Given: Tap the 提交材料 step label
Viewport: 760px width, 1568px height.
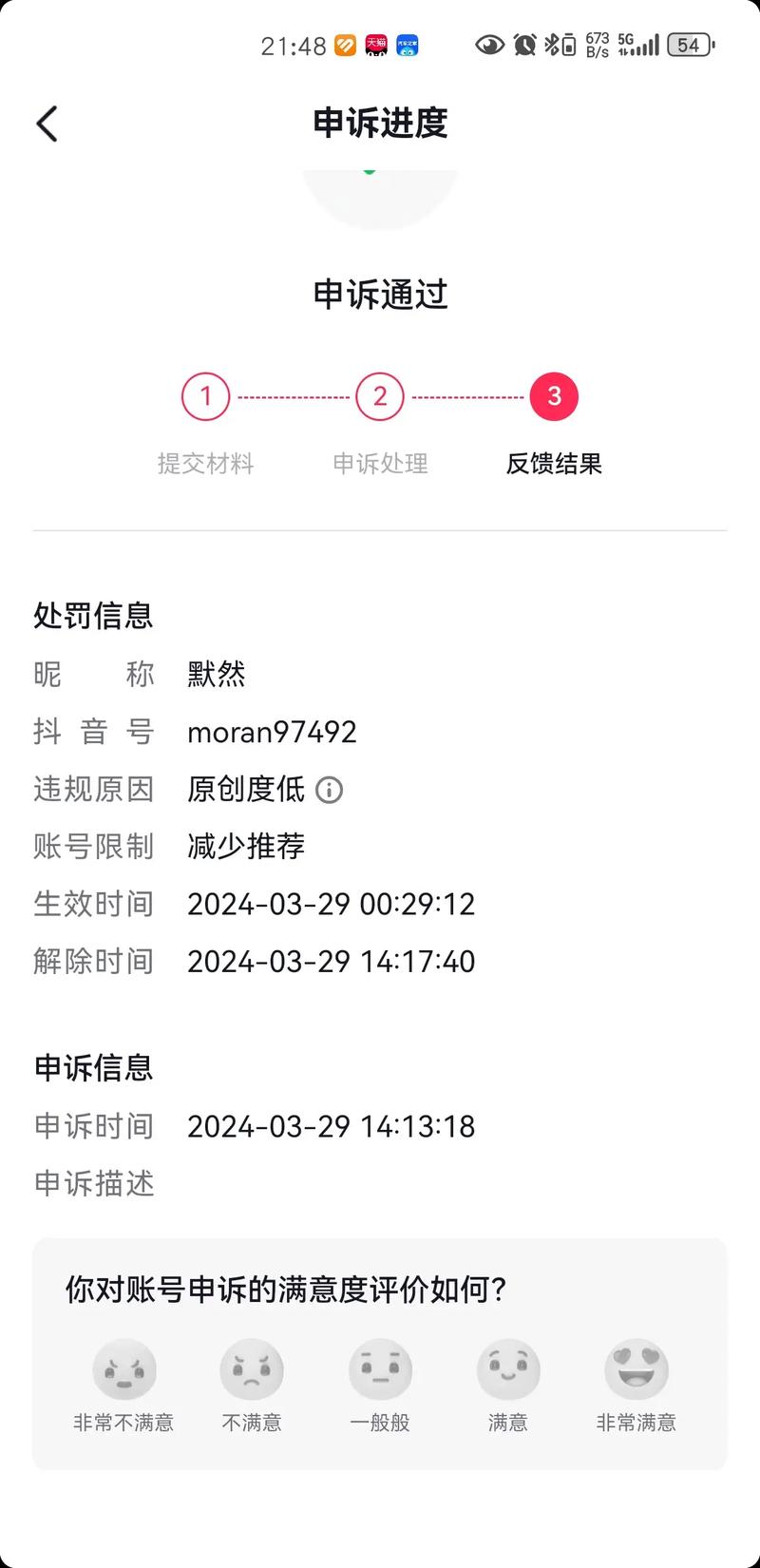Looking at the screenshot, I should click(x=205, y=465).
